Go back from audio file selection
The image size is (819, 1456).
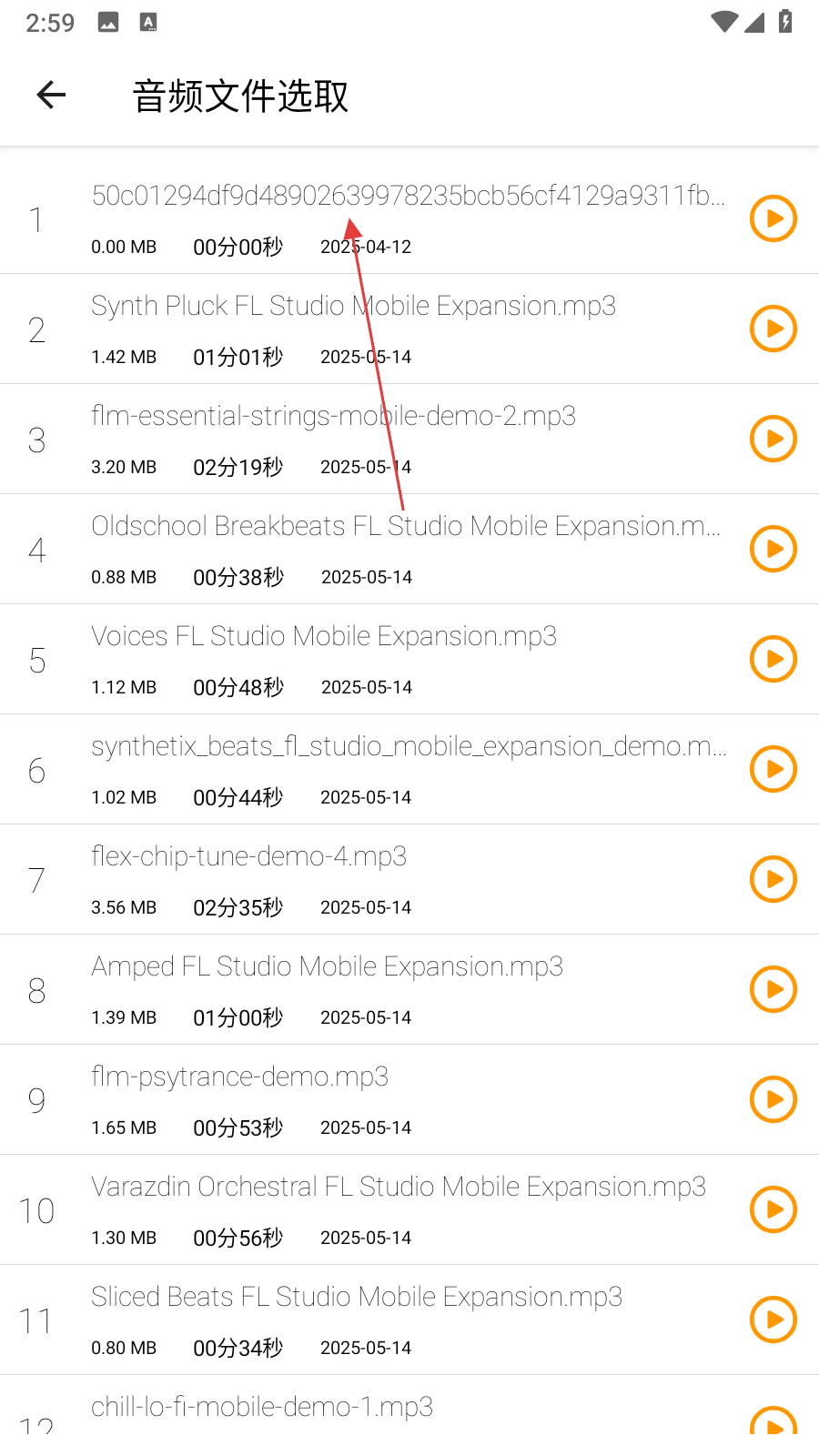coord(52,95)
